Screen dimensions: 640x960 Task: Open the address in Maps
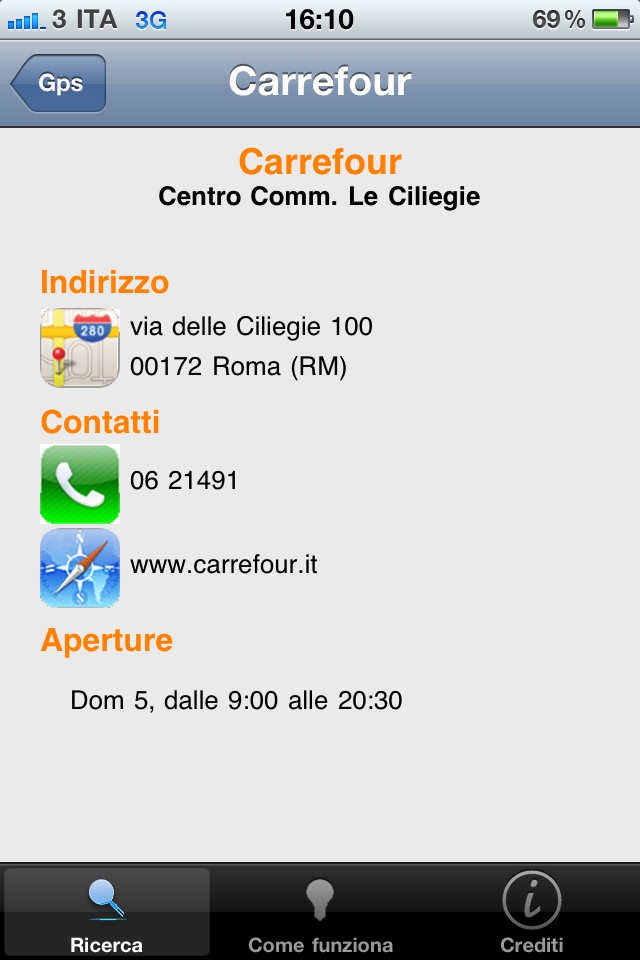click(x=80, y=348)
